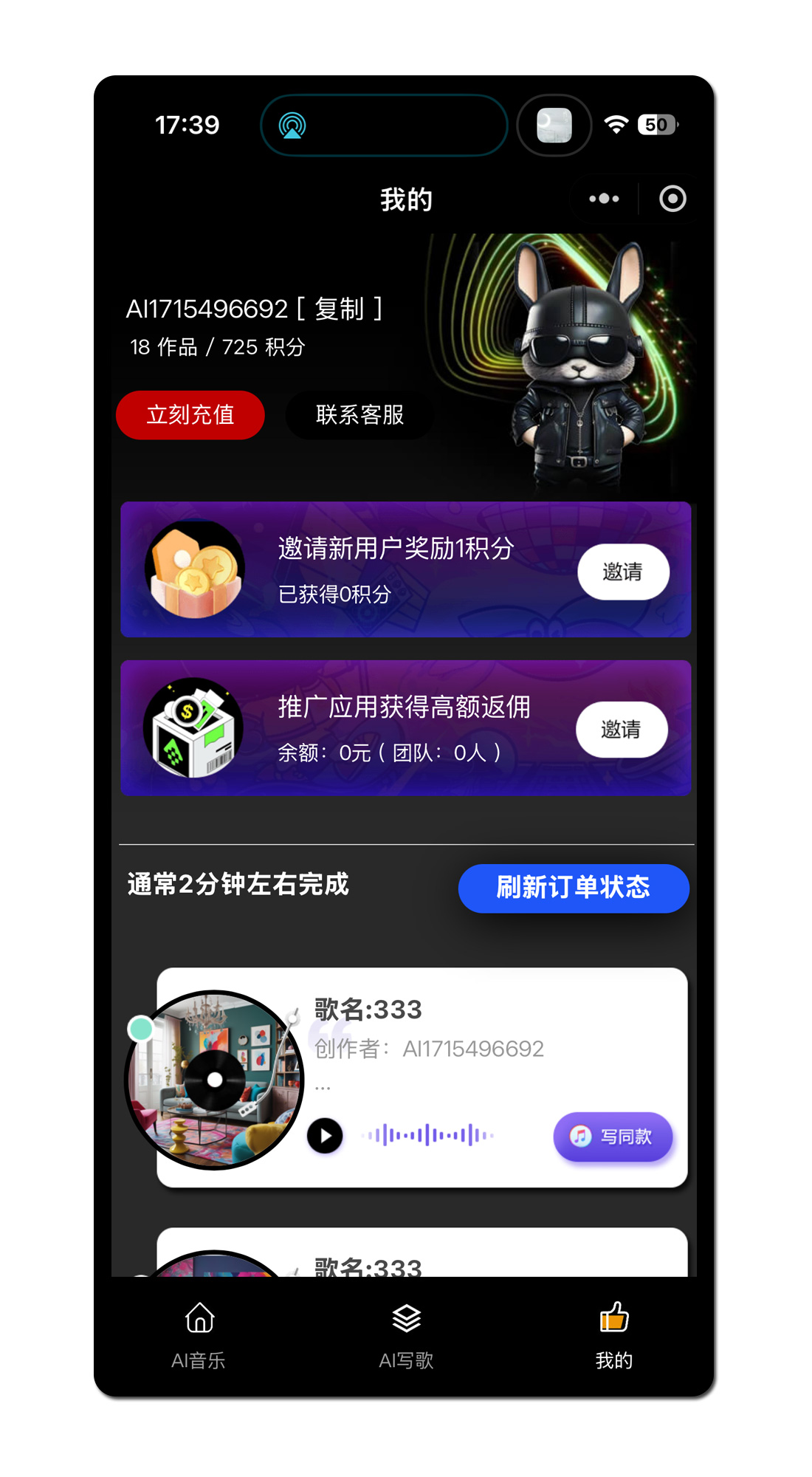Image resolution: width=812 pixels, height=1477 pixels.
Task: Close the mini program via the circle icon
Action: click(x=672, y=199)
